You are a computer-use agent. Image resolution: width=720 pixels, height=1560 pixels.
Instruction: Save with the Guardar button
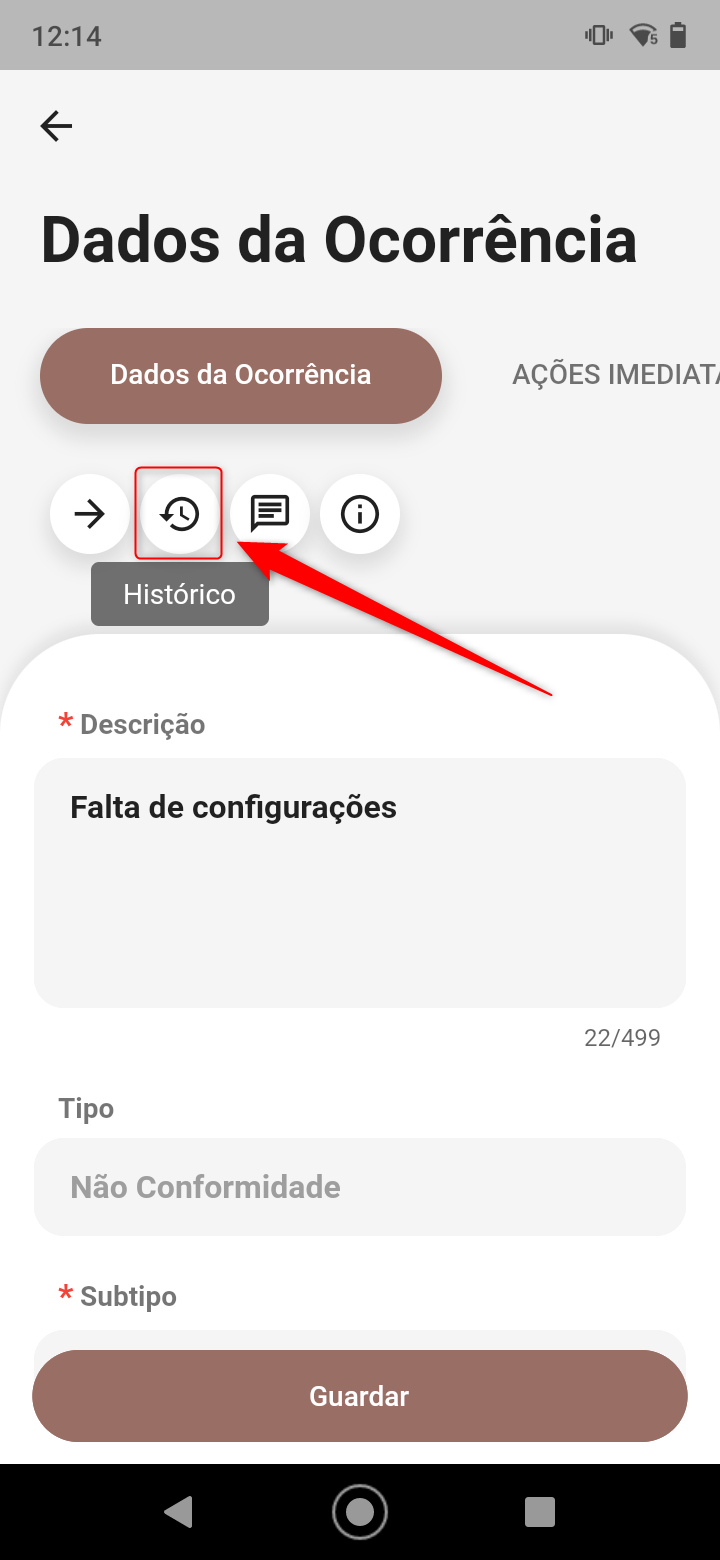click(360, 1396)
